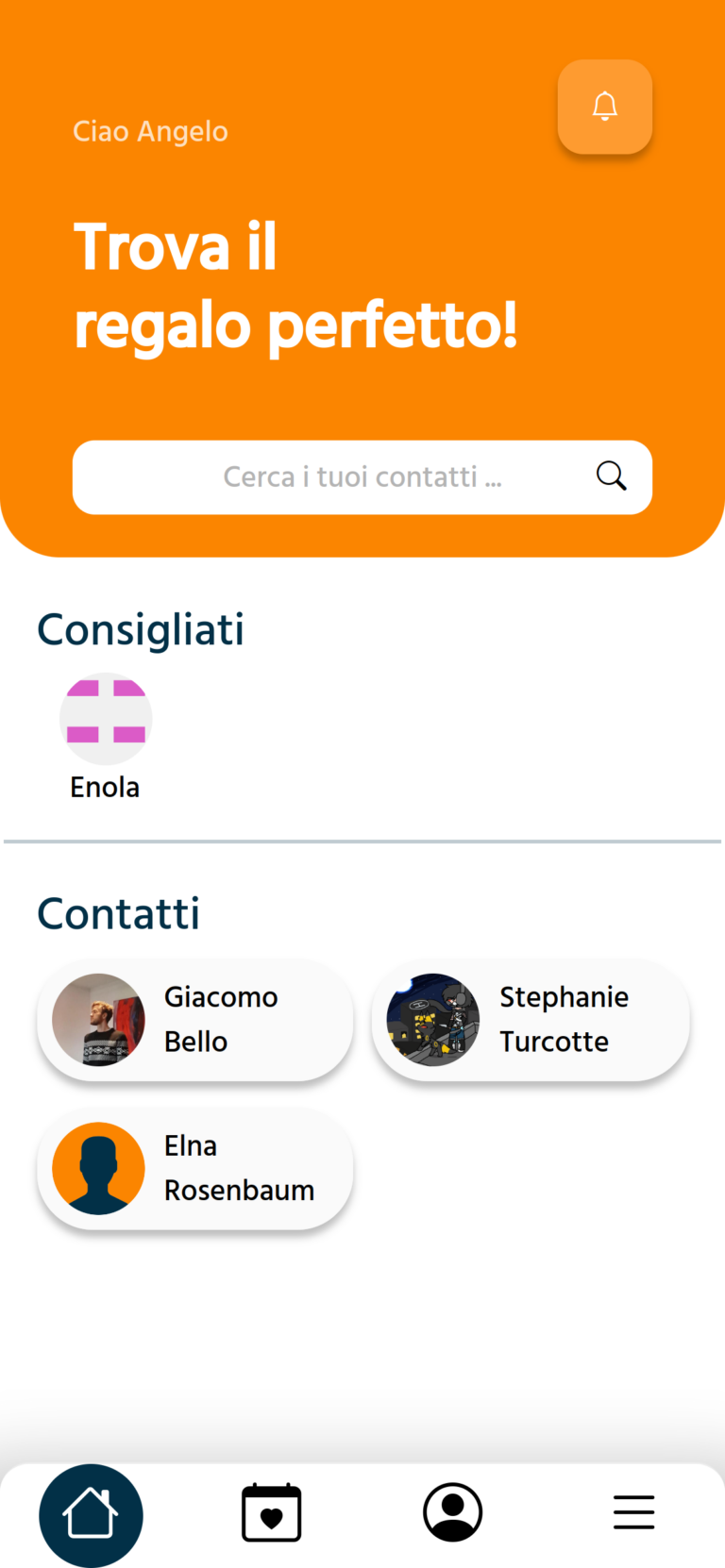The width and height of the screenshot is (725, 1568).
Task: Go to the home tab
Action: [x=91, y=1514]
